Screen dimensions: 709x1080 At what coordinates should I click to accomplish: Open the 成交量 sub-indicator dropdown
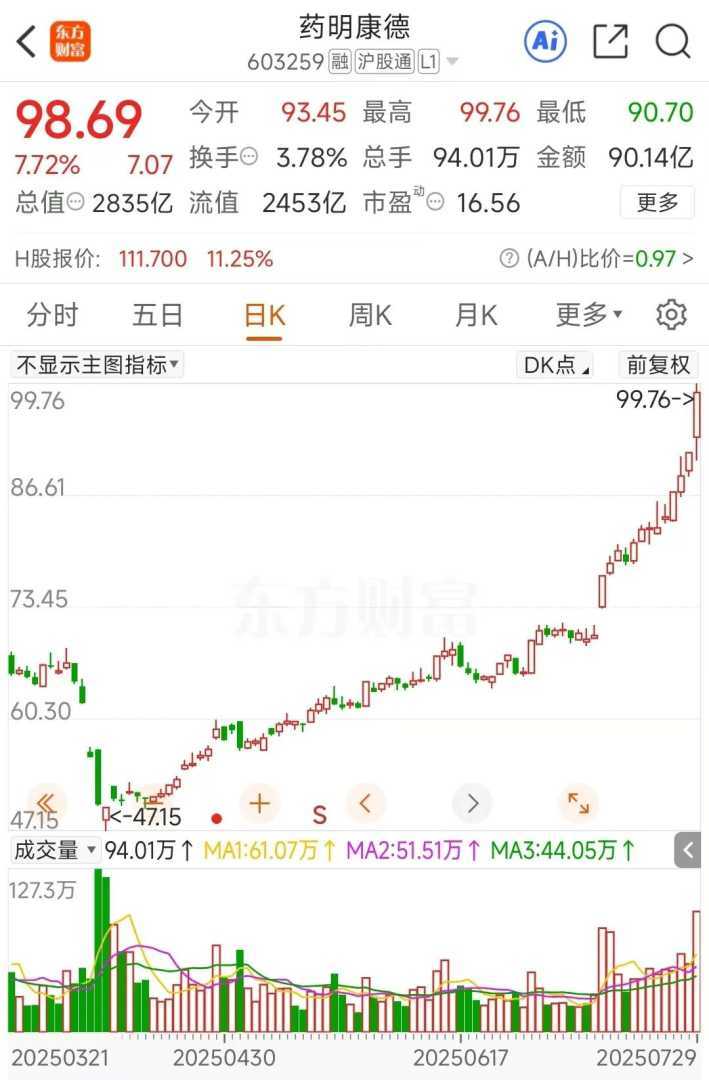tap(55, 851)
